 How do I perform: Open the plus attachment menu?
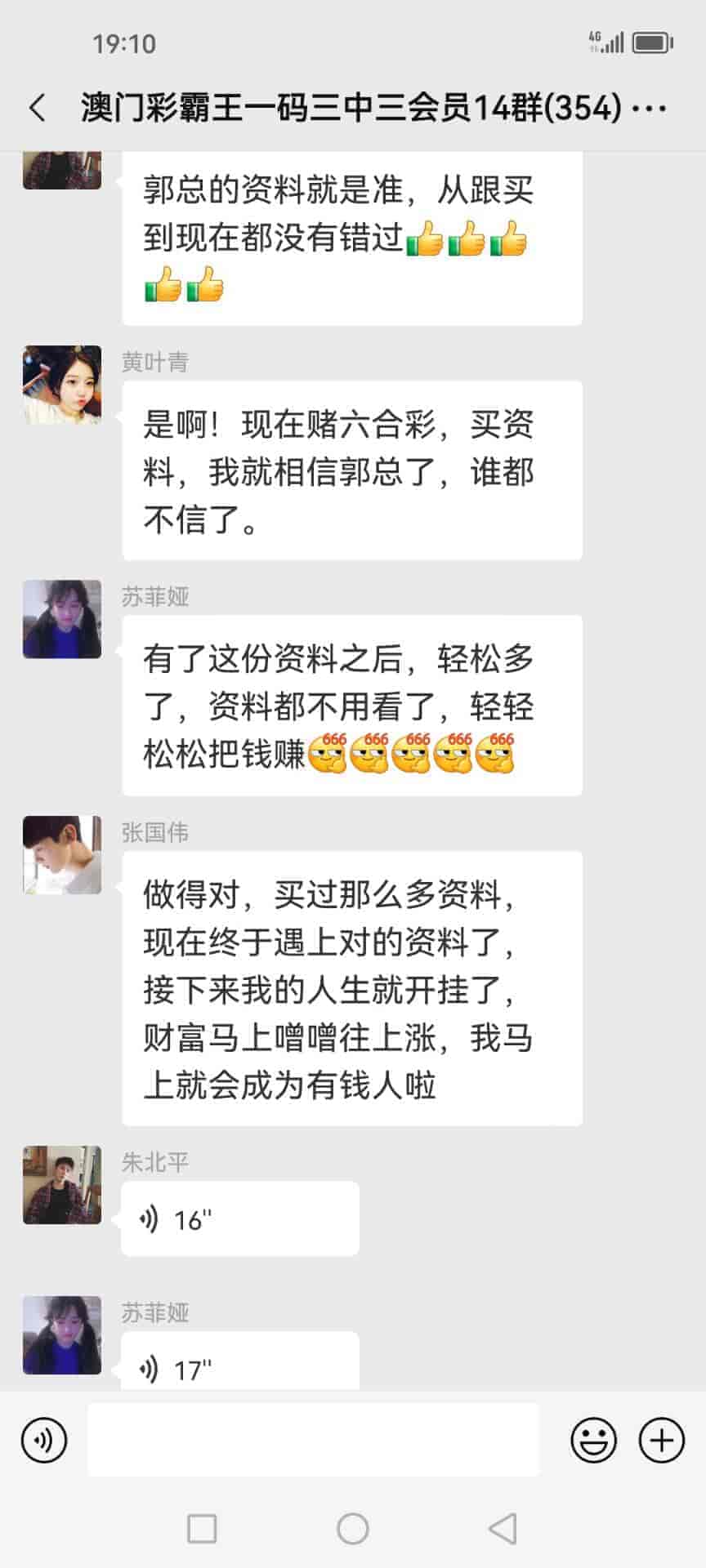click(x=661, y=1440)
